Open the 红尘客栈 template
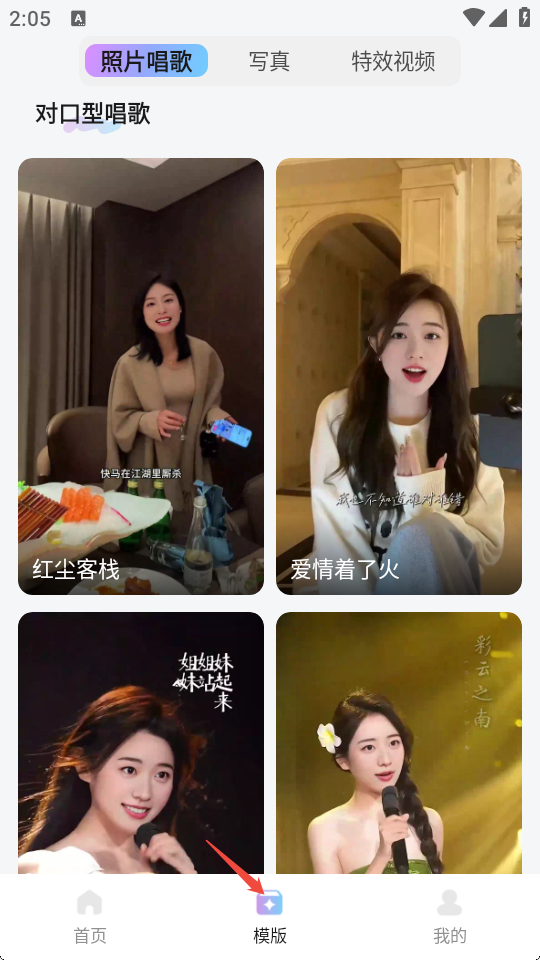Image resolution: width=540 pixels, height=960 pixels. click(x=141, y=377)
